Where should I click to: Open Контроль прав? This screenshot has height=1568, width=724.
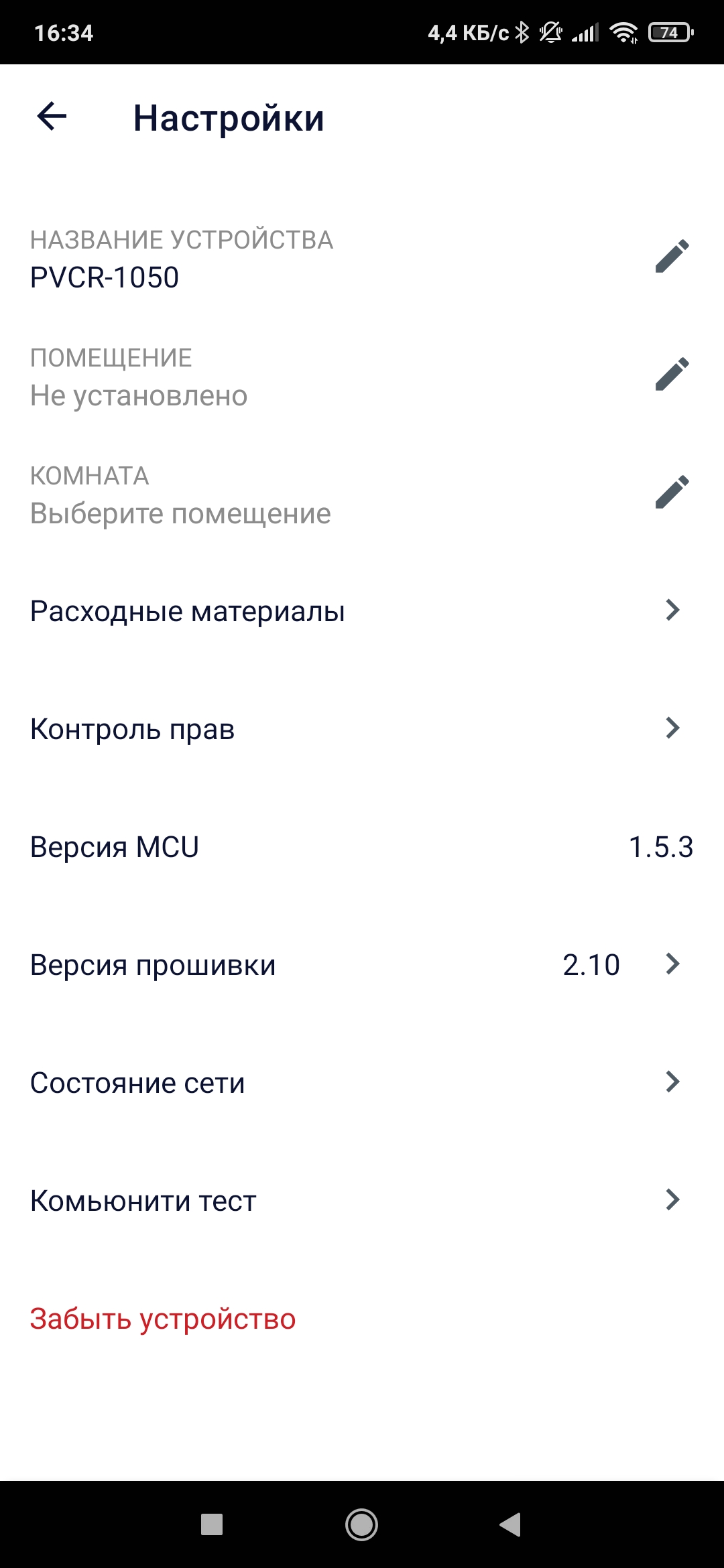coord(362,729)
